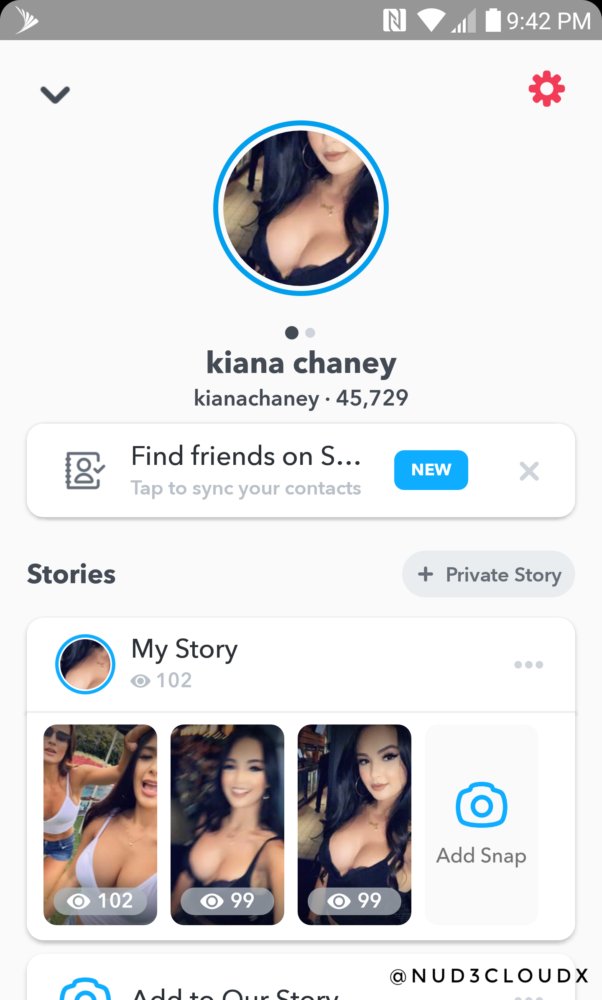
Task: Dismiss the Find friends card
Action: tap(529, 471)
